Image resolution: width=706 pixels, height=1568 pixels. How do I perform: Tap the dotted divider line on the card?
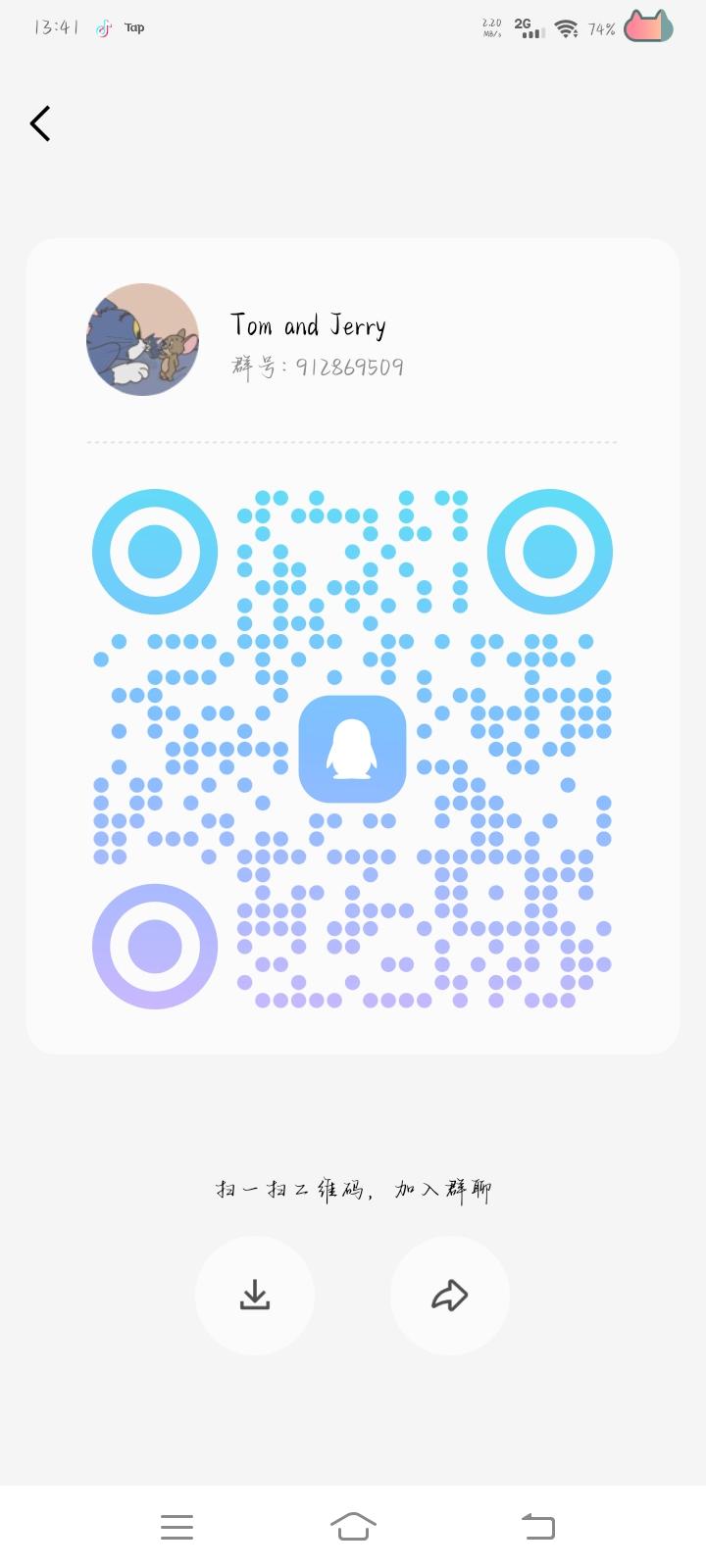tap(352, 442)
